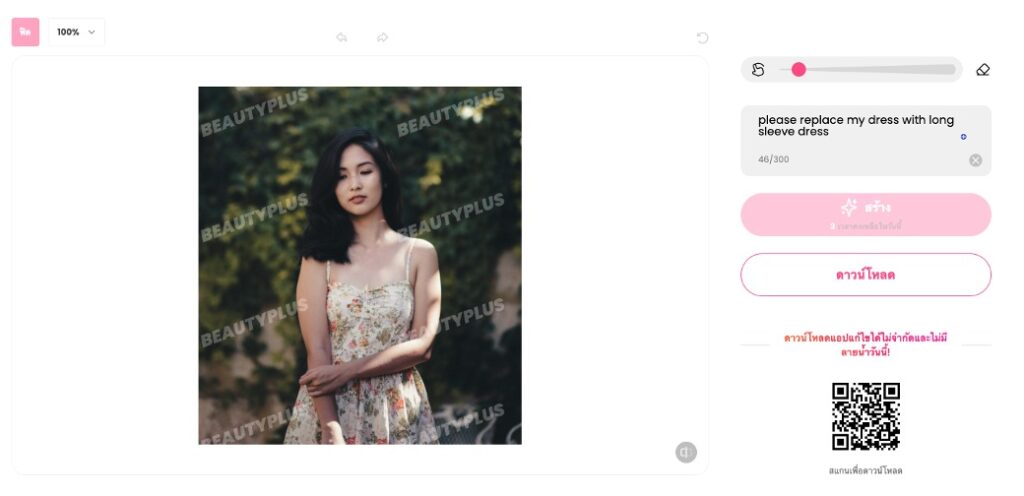
Task: Redo the last edit
Action: click(x=382, y=38)
